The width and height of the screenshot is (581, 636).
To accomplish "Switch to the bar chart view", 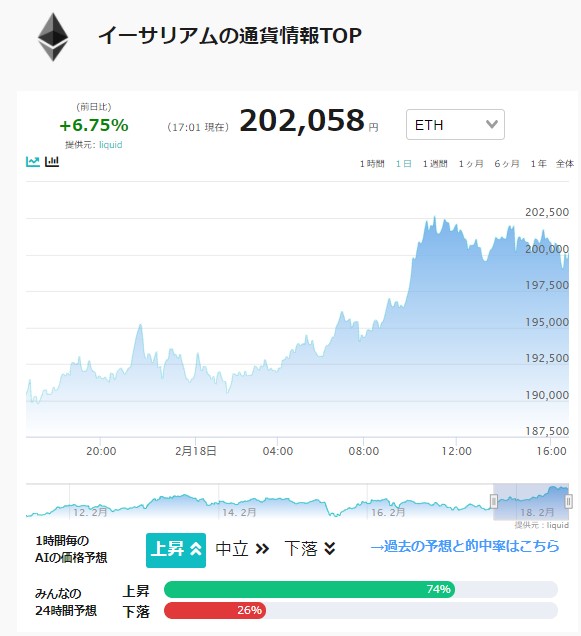I will point(52,161).
